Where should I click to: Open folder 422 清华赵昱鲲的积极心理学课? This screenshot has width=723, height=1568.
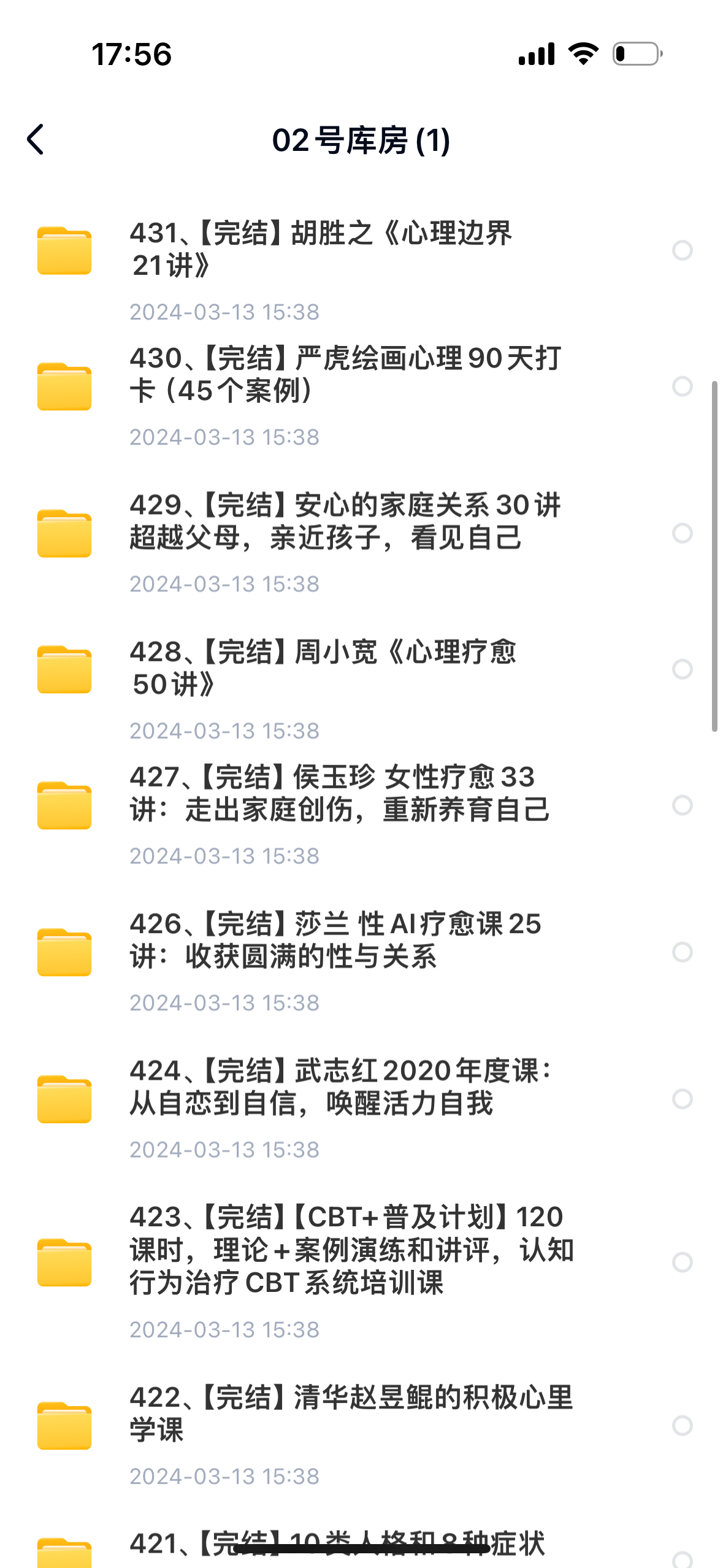pyautogui.click(x=351, y=1414)
